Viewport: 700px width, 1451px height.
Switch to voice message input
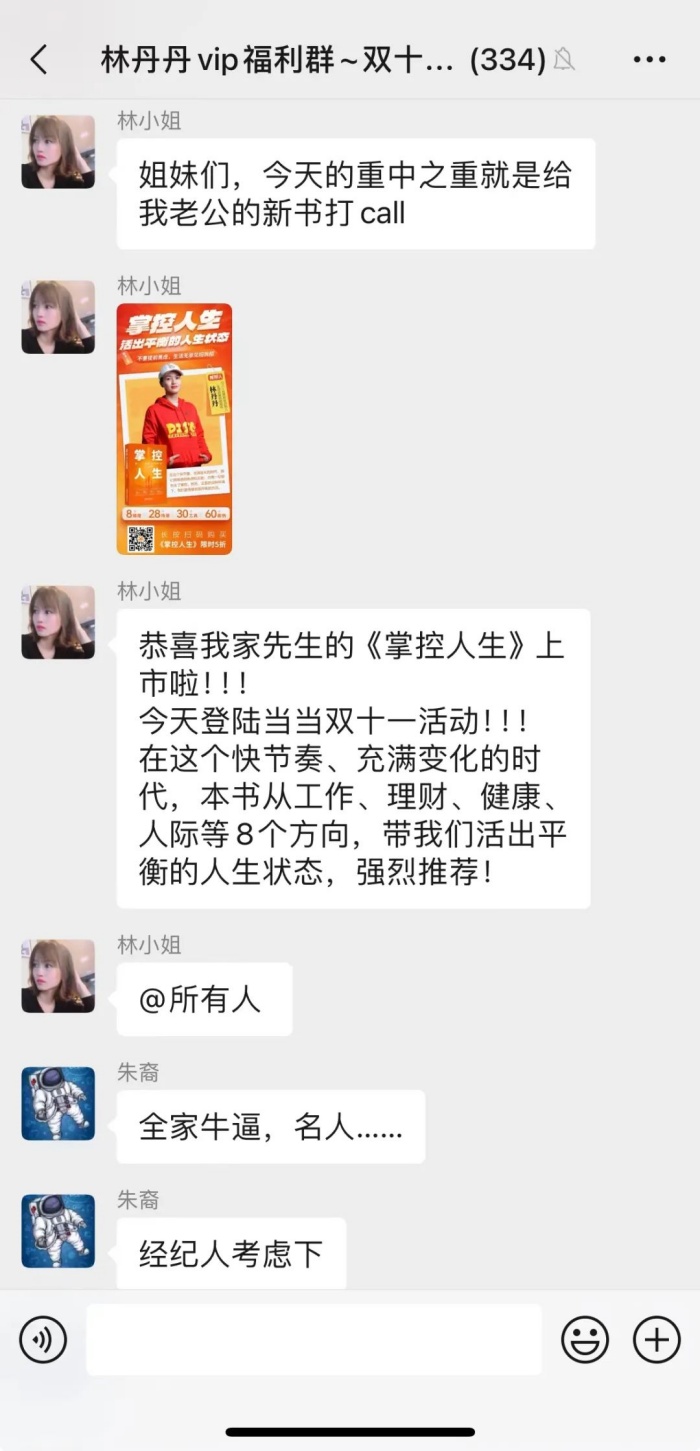pos(43,1339)
